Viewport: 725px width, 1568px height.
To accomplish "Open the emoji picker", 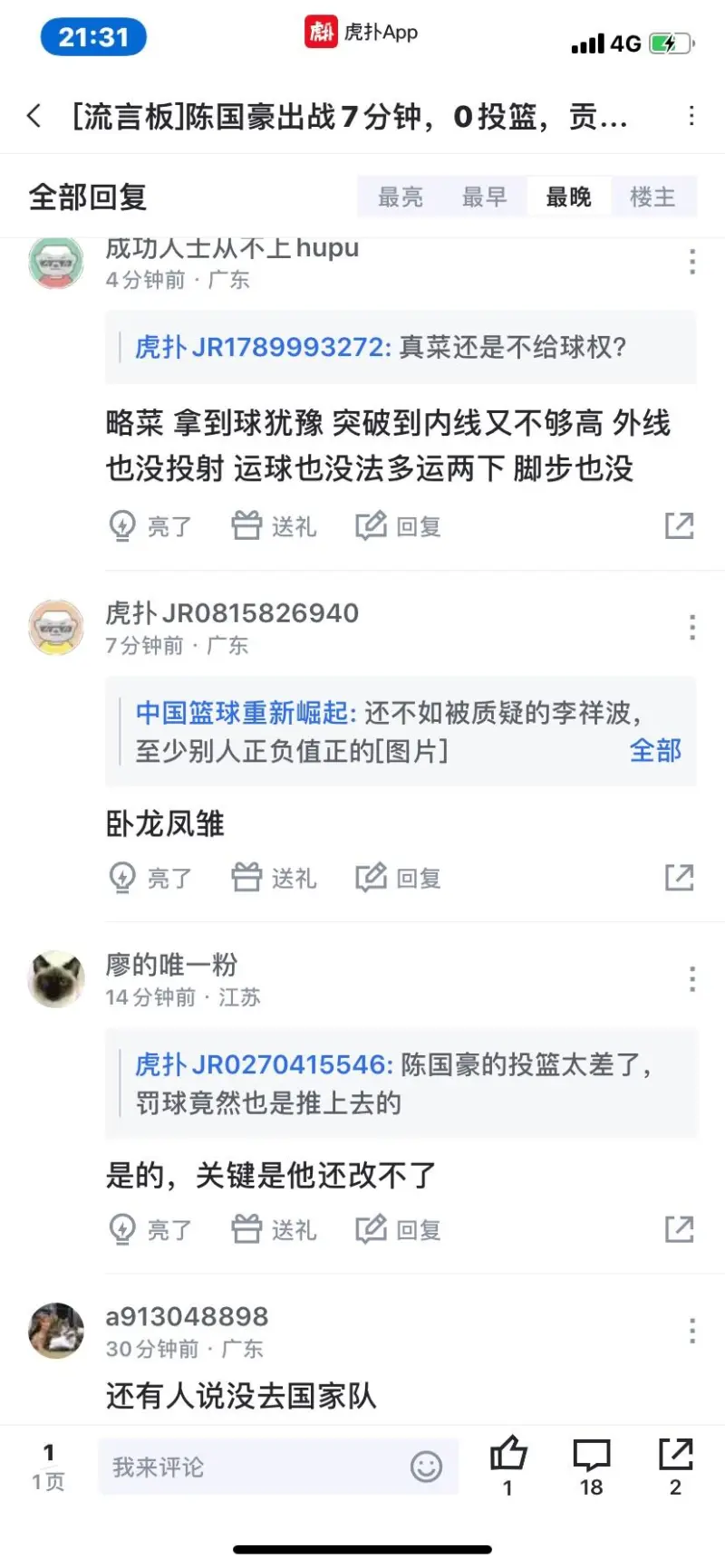I will click(426, 1467).
